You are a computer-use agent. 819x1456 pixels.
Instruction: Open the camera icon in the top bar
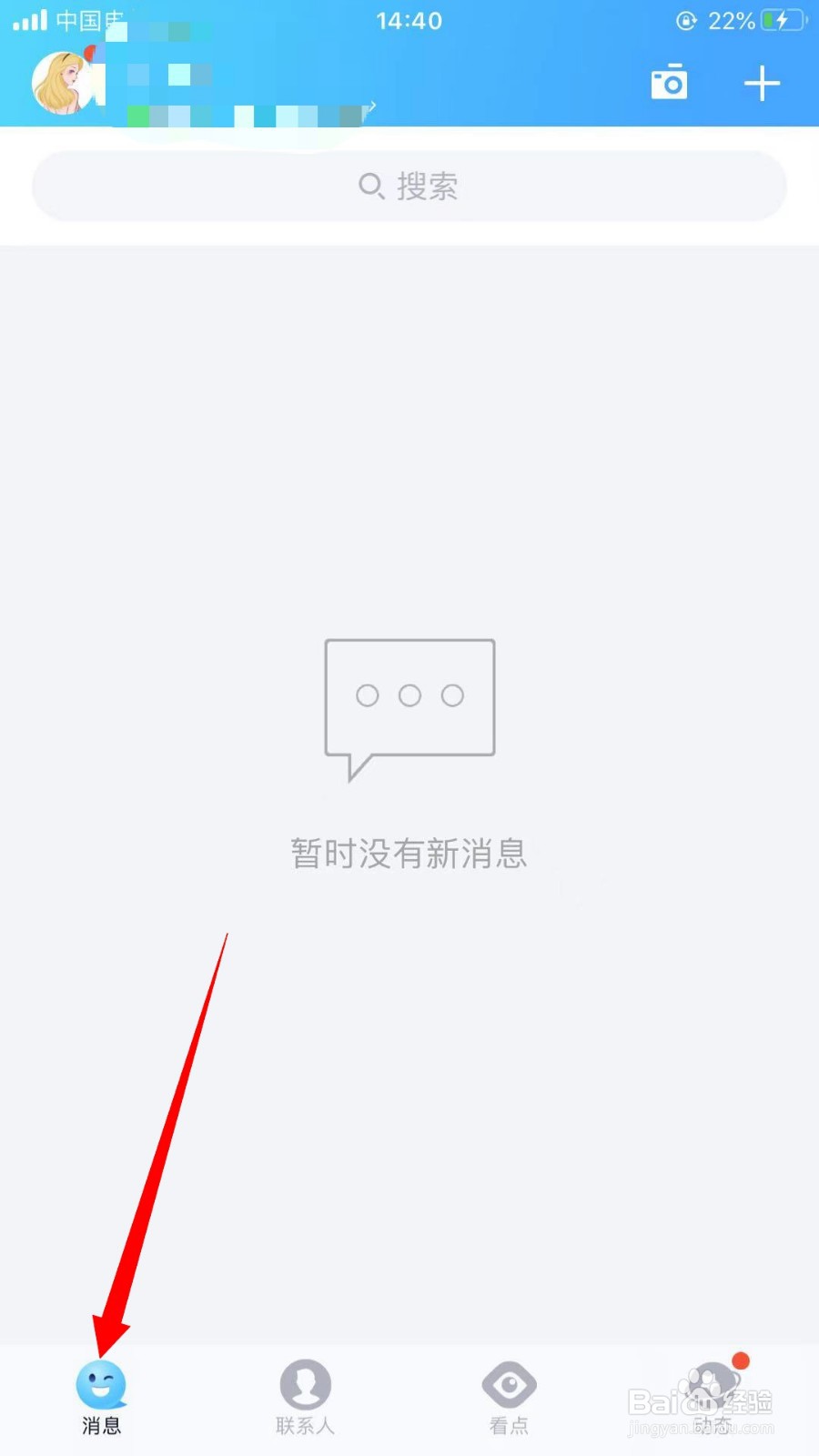coord(669,82)
